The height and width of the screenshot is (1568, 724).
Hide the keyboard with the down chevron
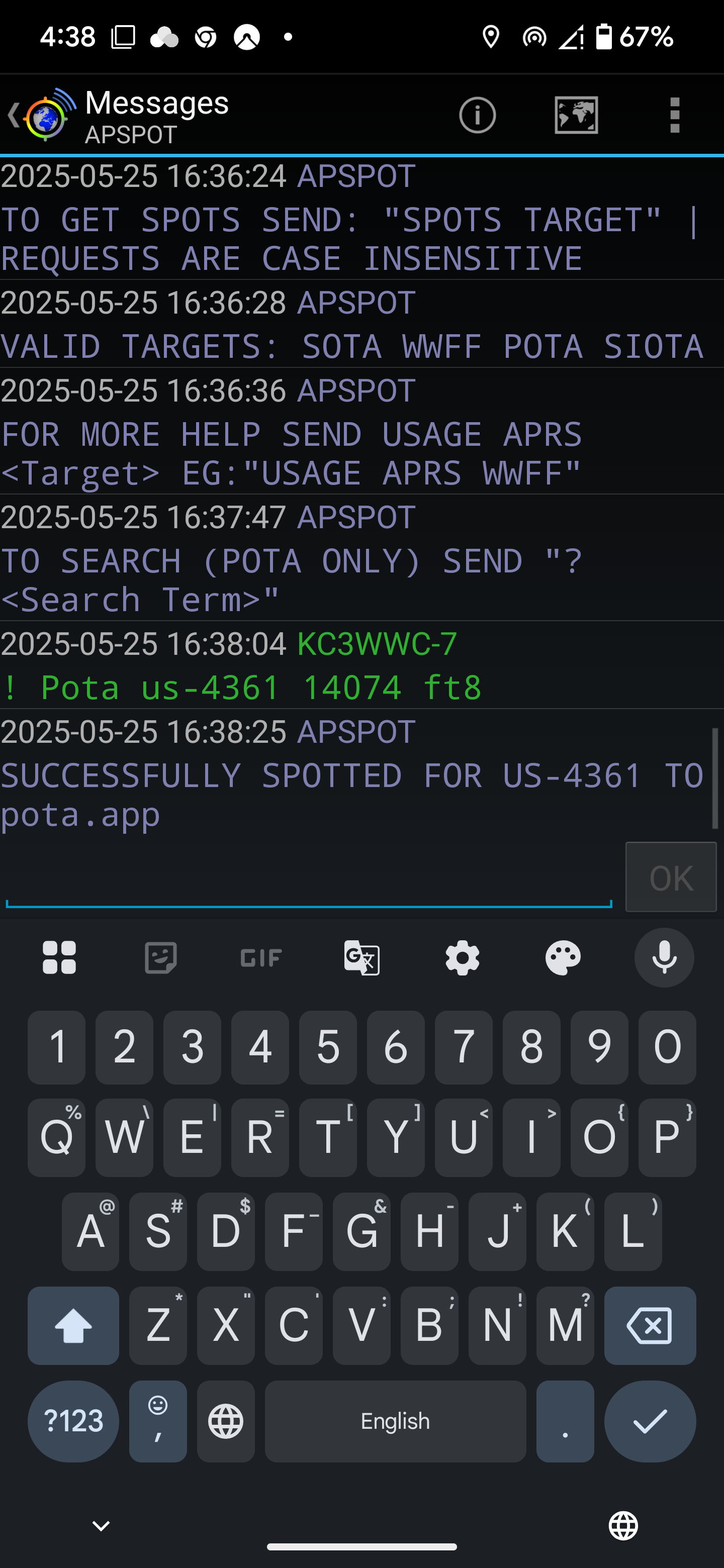tap(101, 1525)
